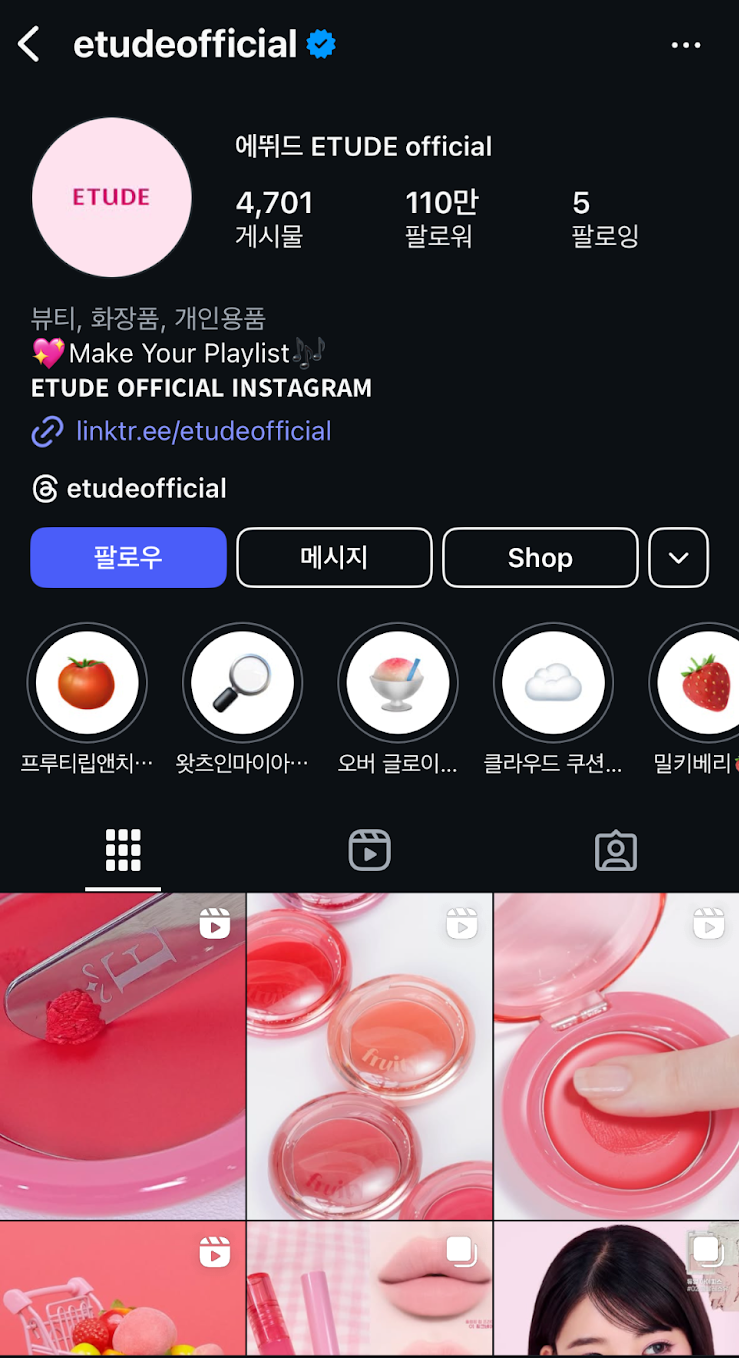Viewport: 739px width, 1358px height.
Task: Open the 오버 글로이 shaved ice highlight
Action: tap(398, 684)
